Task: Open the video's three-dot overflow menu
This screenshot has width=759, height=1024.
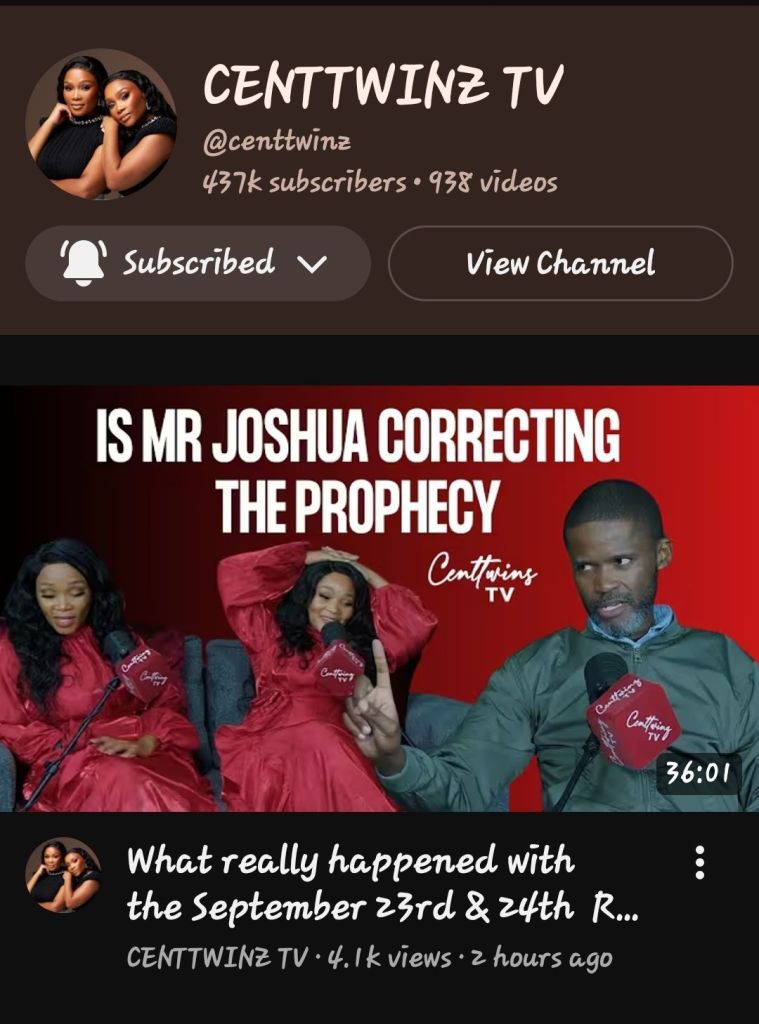Action: [700, 863]
